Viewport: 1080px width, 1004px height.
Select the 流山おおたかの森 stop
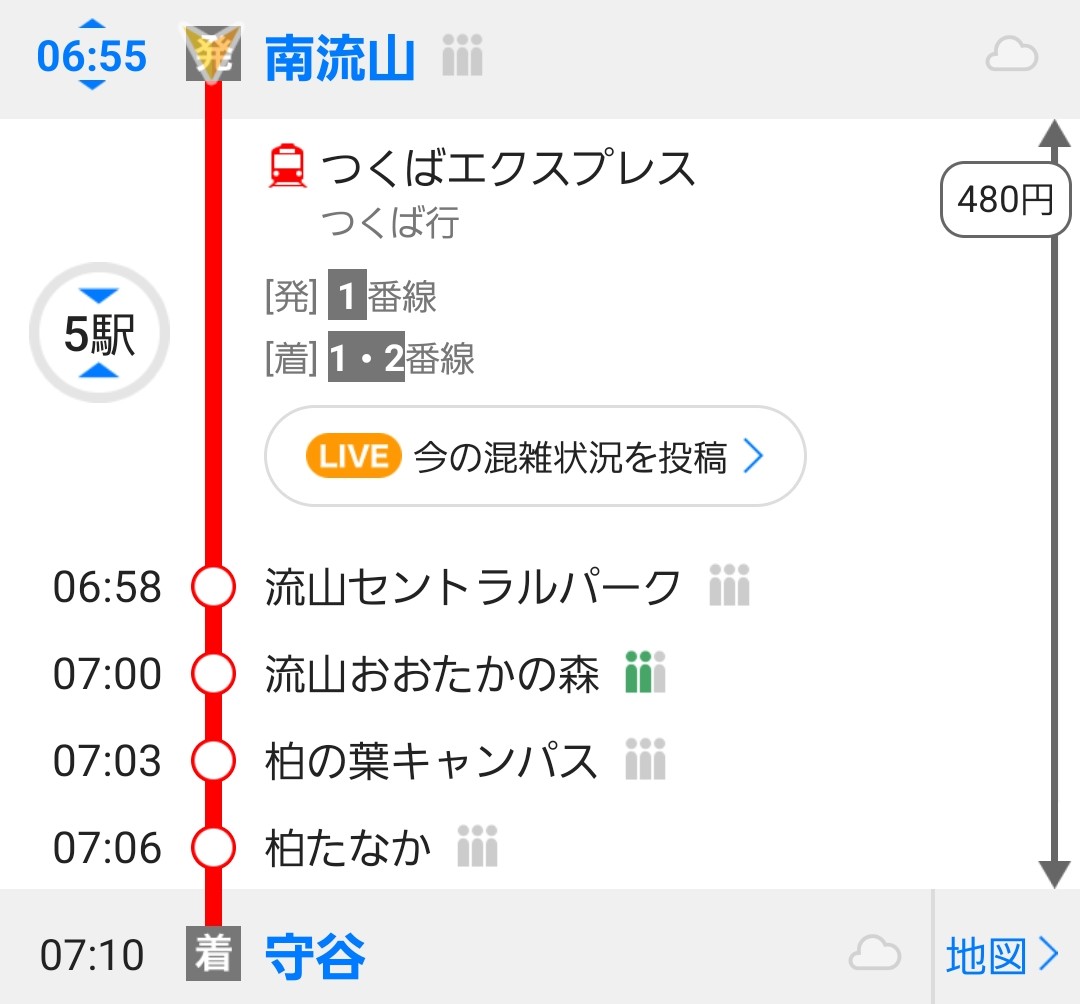[x=431, y=674]
